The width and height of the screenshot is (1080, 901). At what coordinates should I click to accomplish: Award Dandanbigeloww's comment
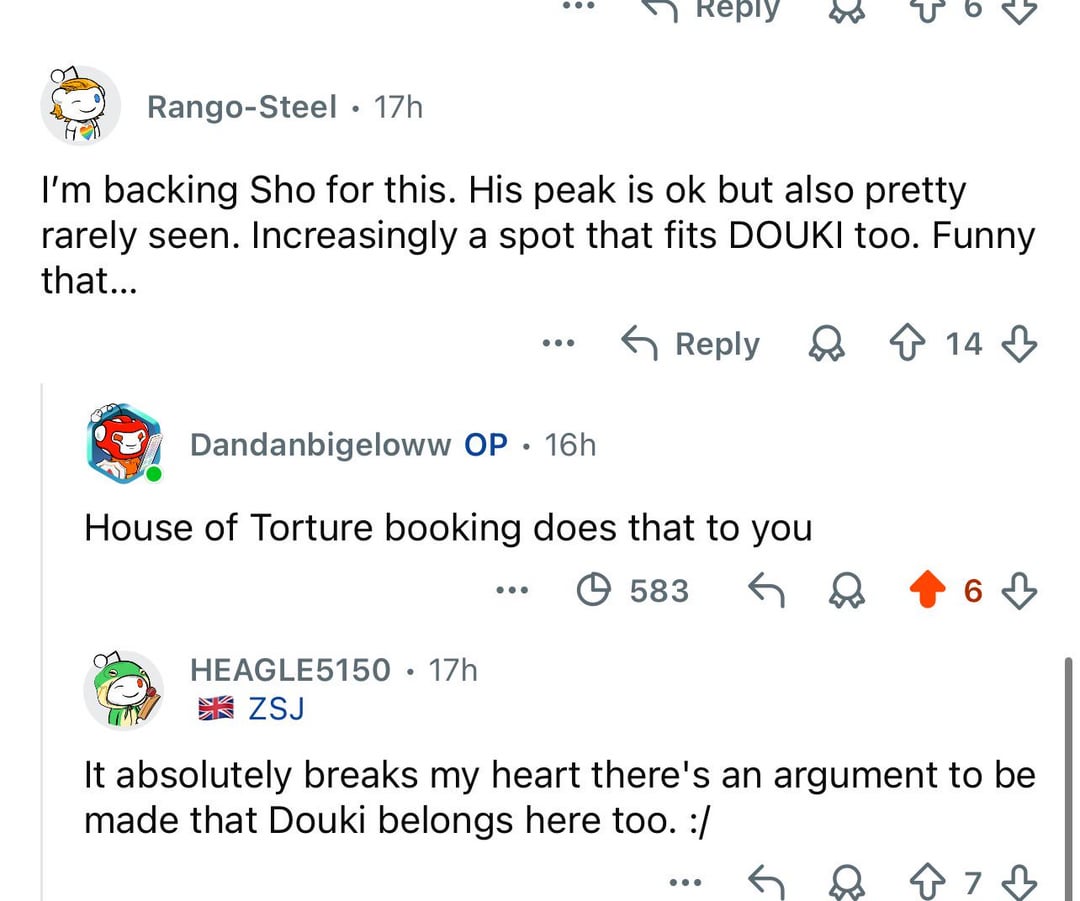click(847, 591)
